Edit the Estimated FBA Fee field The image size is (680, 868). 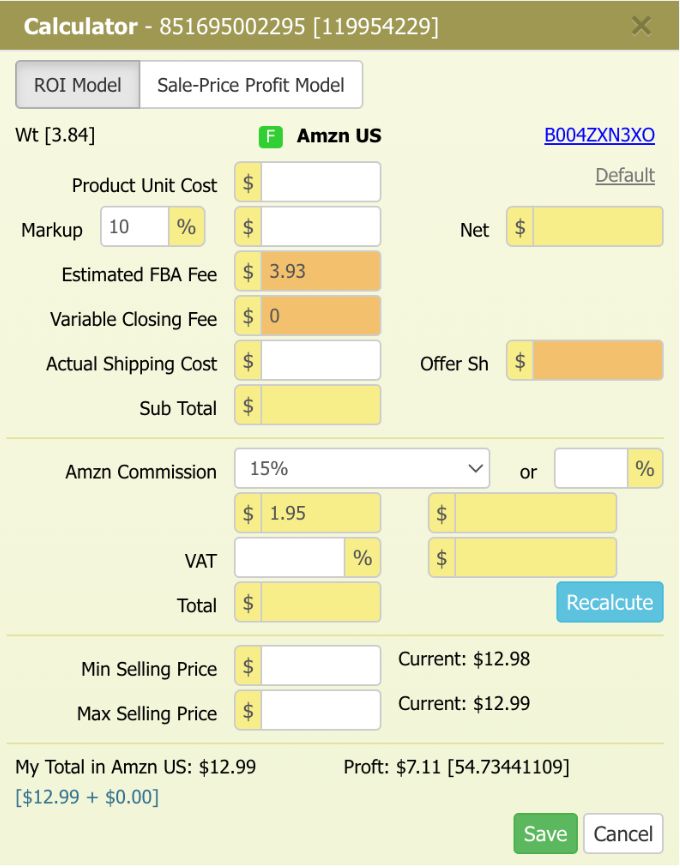pos(320,271)
